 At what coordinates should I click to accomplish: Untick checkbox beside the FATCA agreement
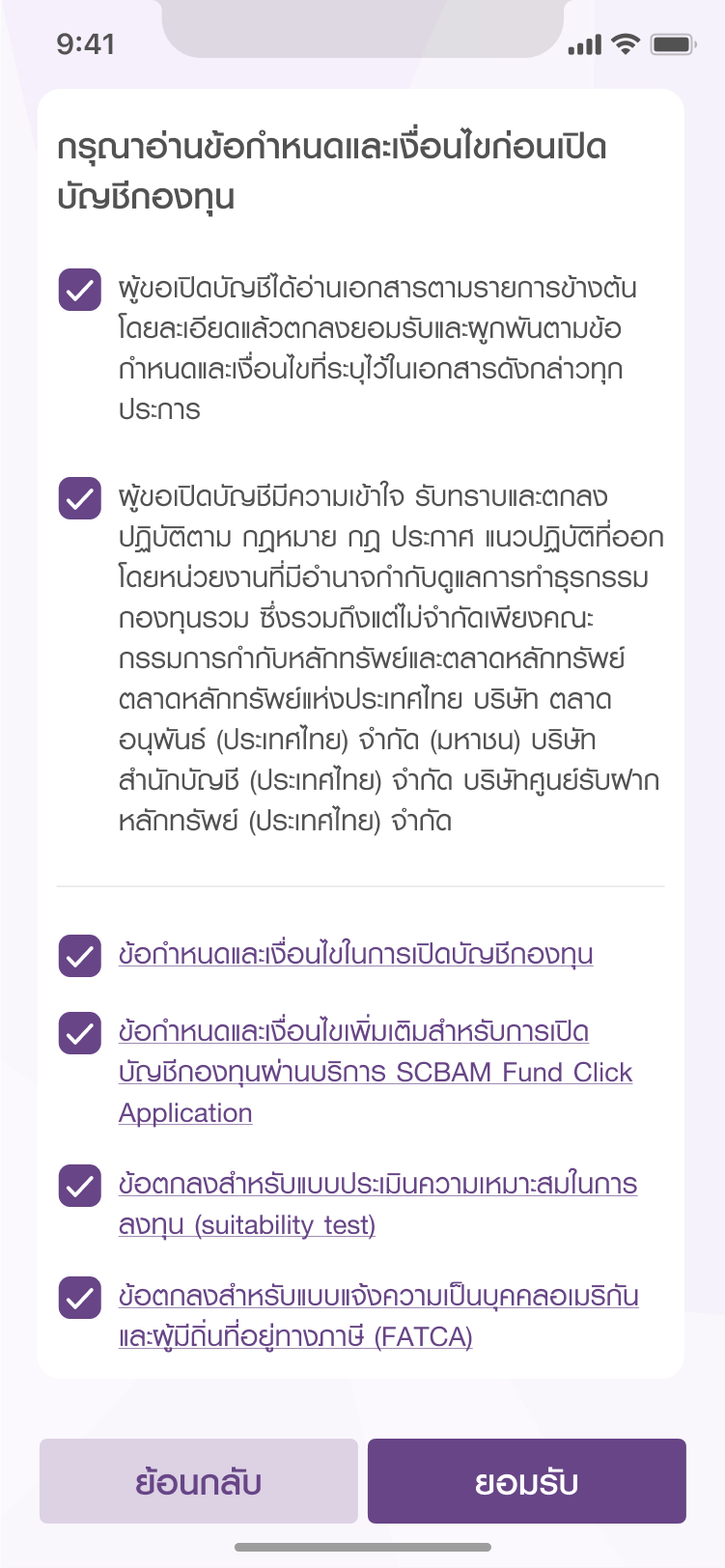tap(80, 1298)
